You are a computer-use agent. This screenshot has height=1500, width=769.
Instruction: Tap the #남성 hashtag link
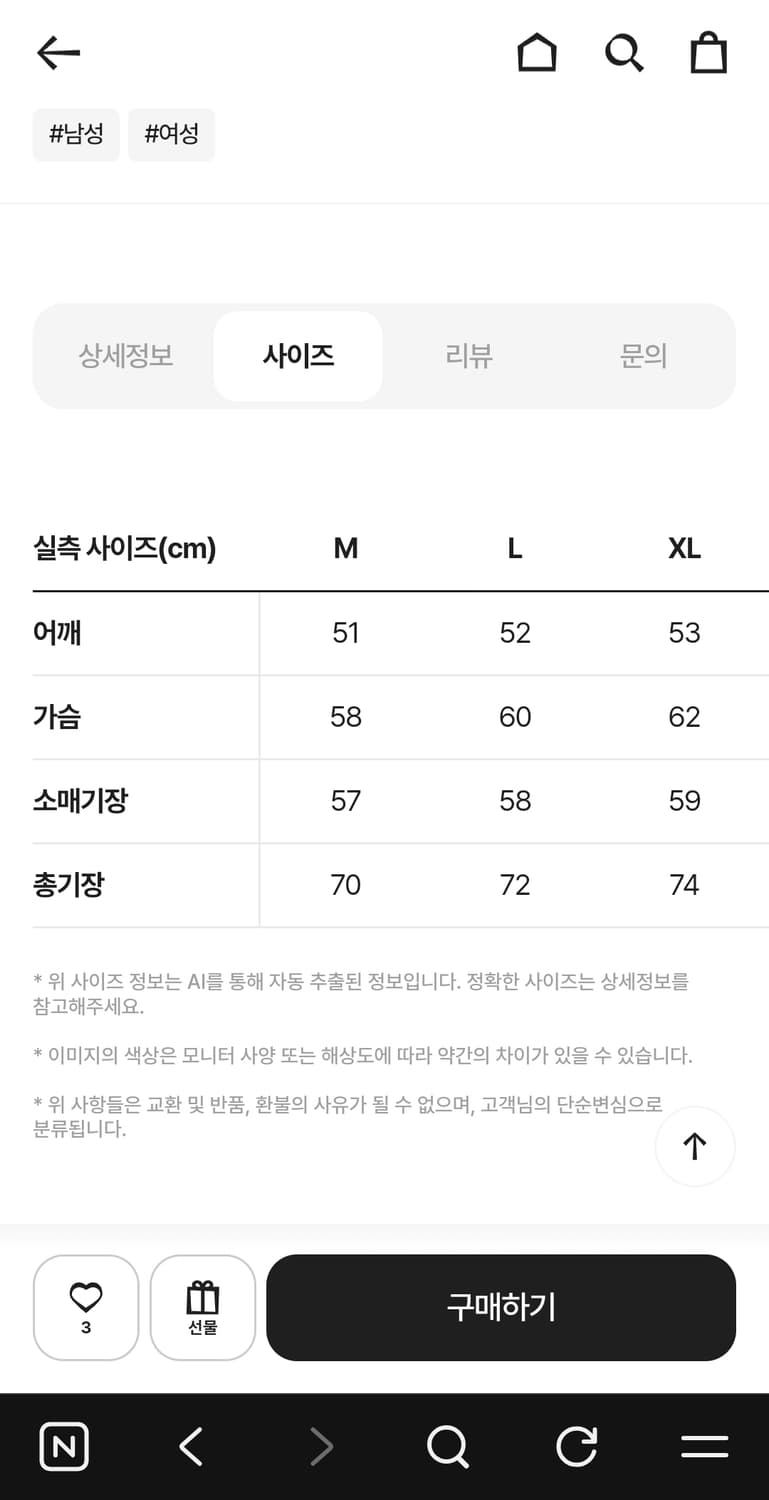(76, 134)
